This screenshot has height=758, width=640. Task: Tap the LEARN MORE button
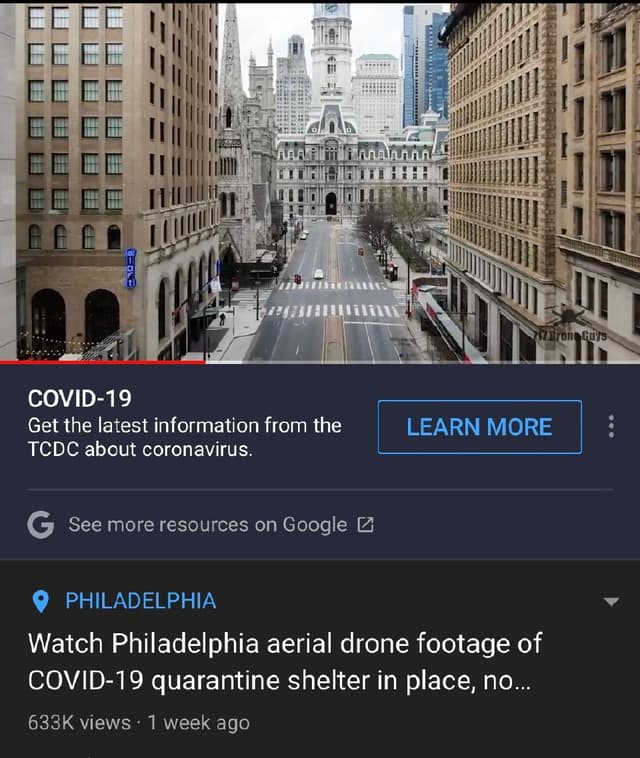(479, 427)
